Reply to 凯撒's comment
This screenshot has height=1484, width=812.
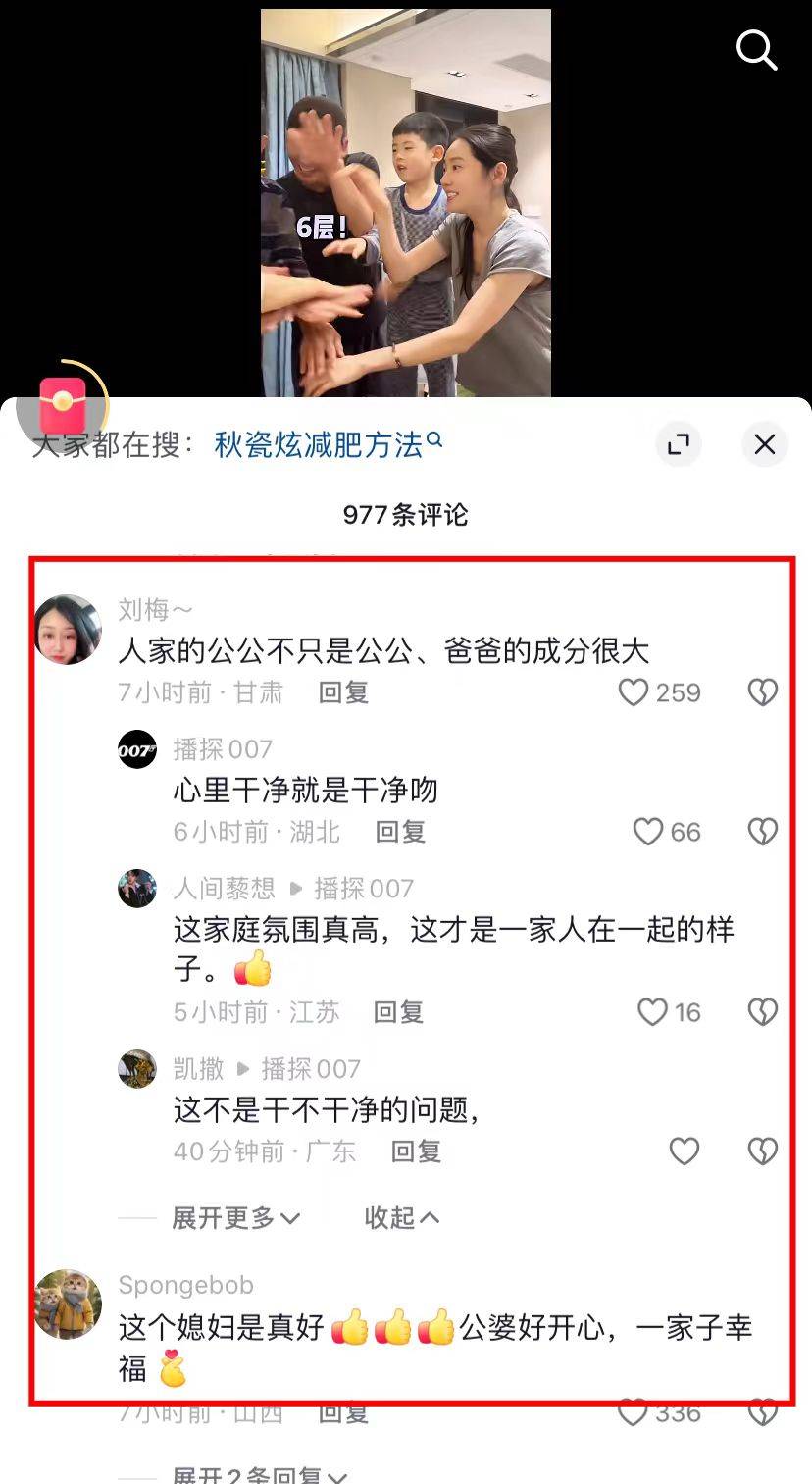[x=416, y=1151]
